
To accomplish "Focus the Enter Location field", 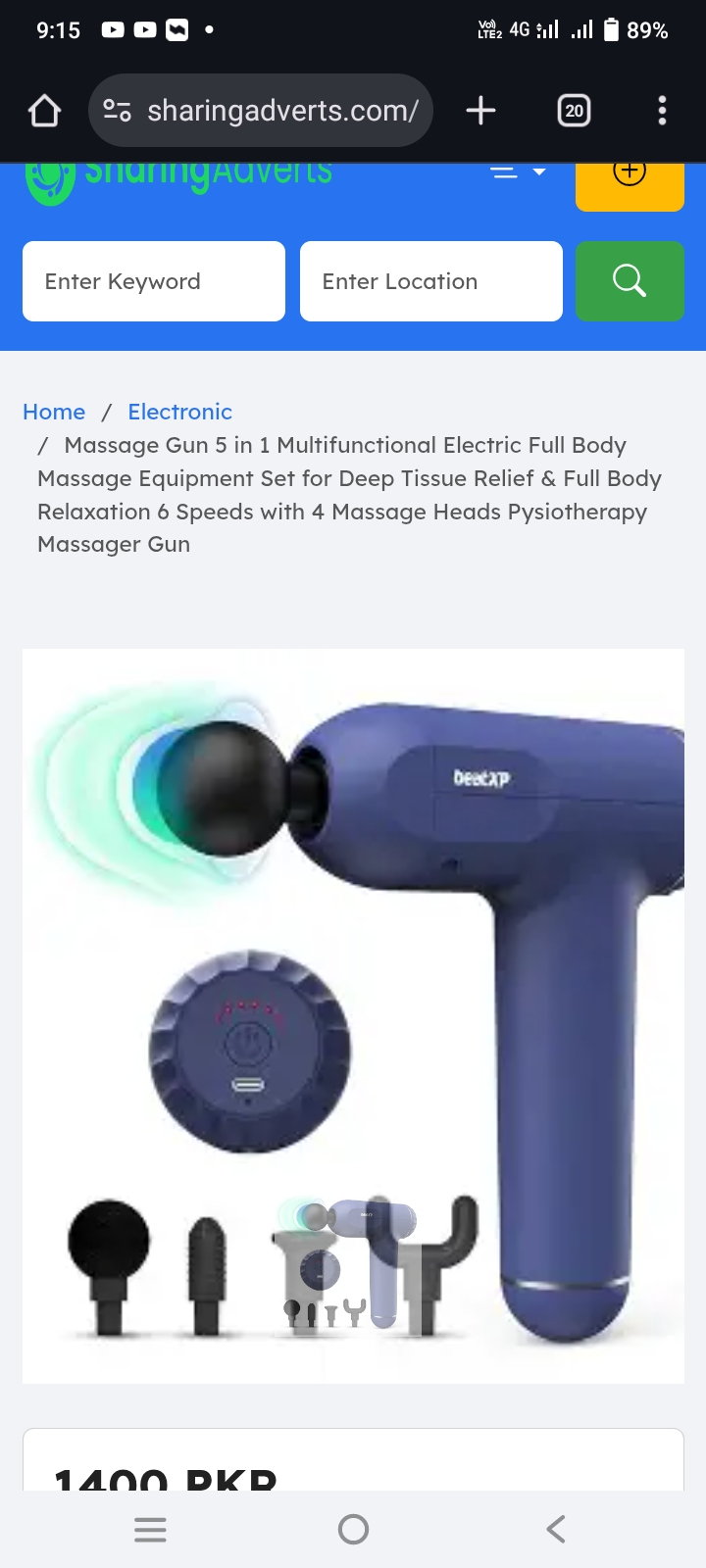I will pyautogui.click(x=431, y=281).
